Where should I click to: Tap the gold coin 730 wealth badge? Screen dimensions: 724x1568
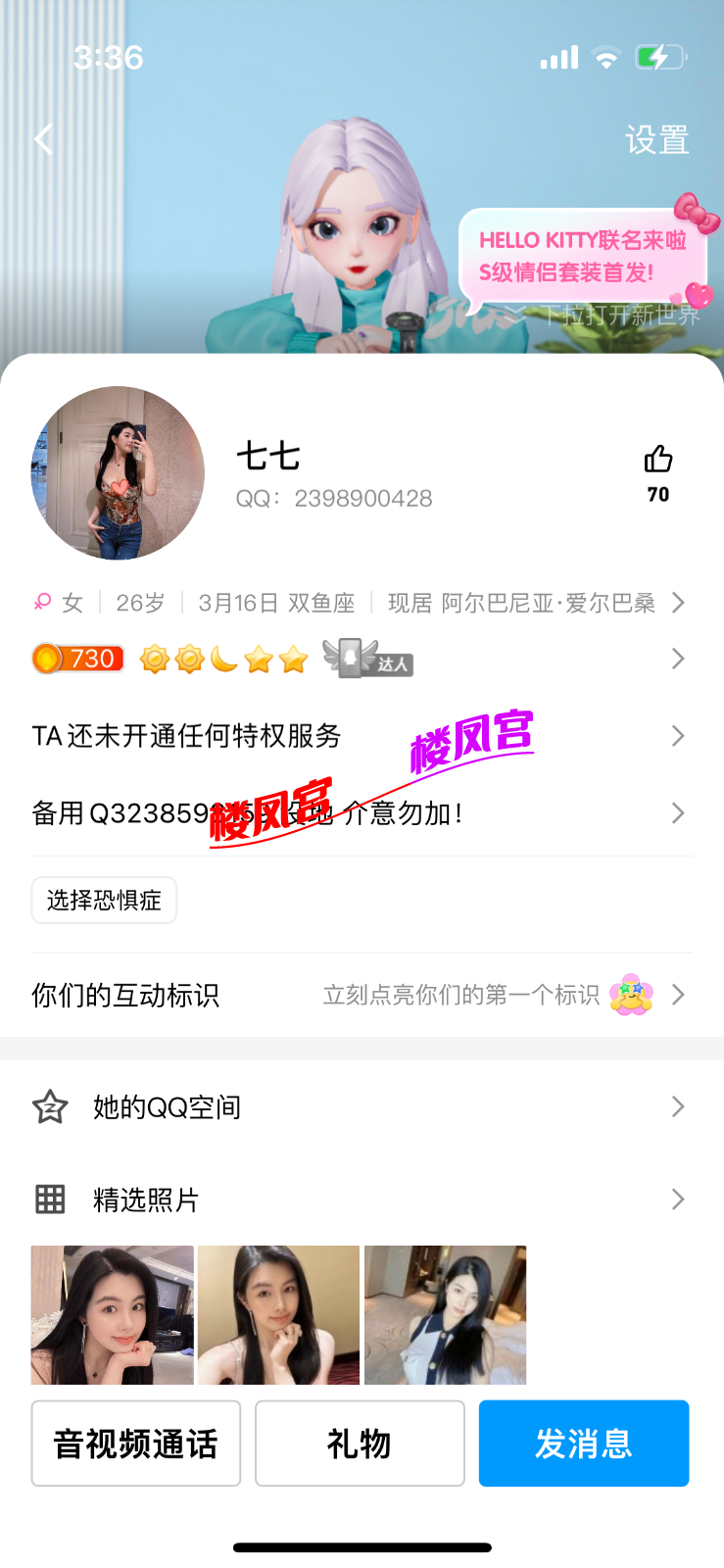pyautogui.click(x=76, y=658)
